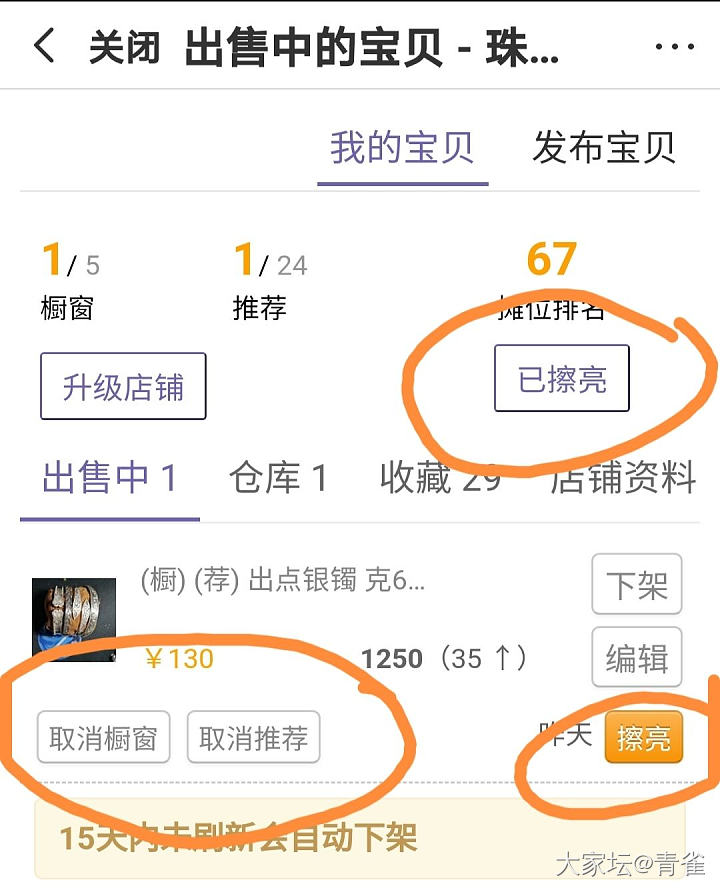Viewport: 720px width, 892px height.
Task: Open the 收藏 tab
Action: (440, 478)
